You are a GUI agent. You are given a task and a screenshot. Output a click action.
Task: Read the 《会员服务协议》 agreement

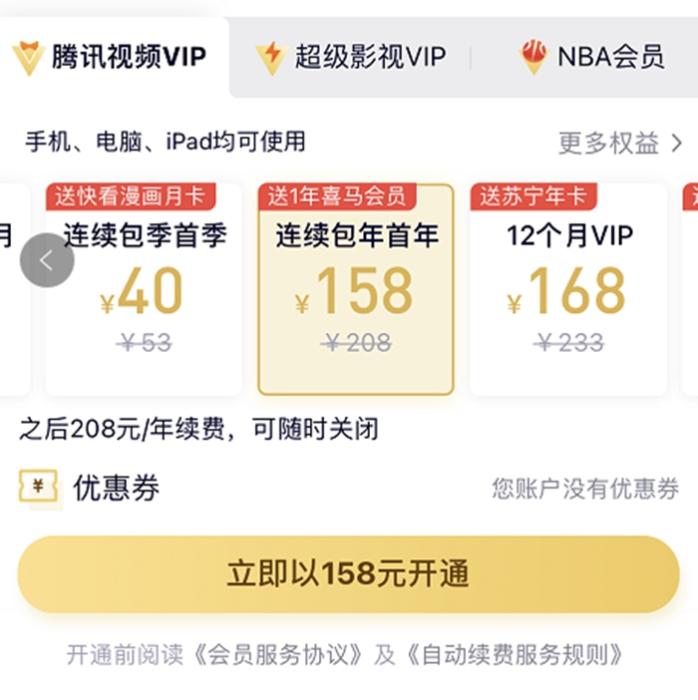pos(279,655)
